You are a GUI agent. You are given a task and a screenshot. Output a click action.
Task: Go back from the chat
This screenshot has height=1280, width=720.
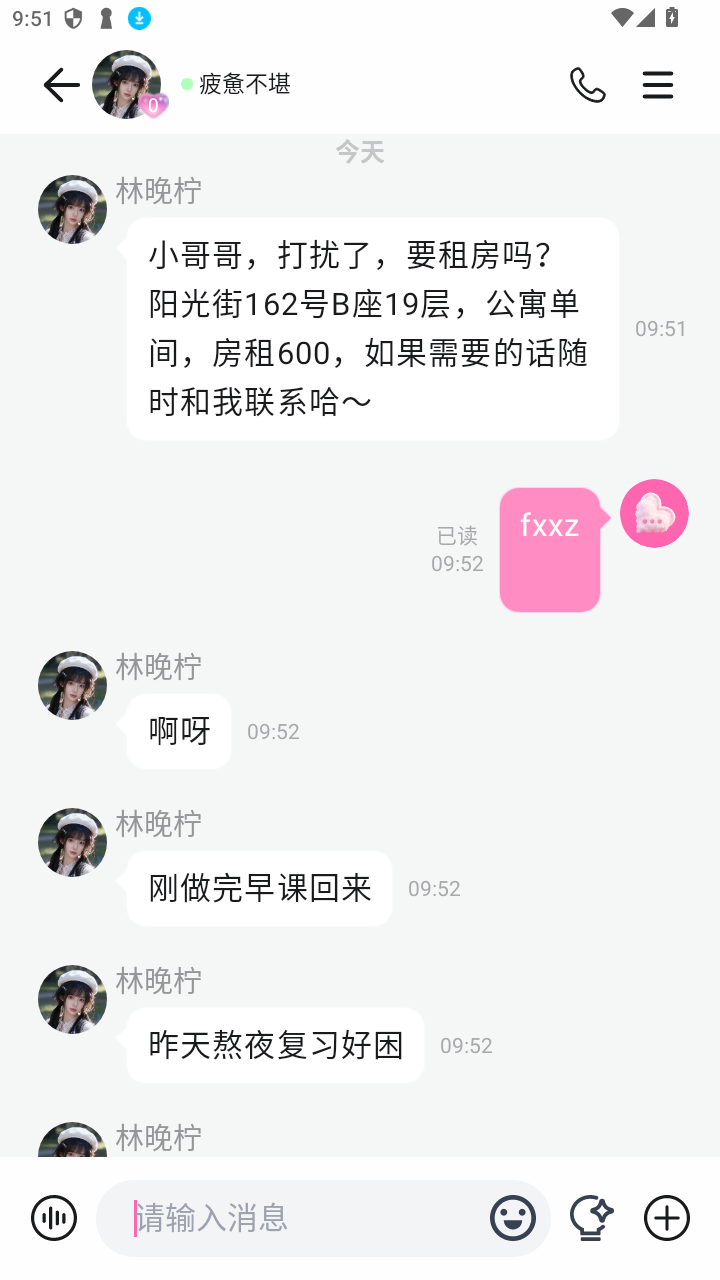[61, 85]
